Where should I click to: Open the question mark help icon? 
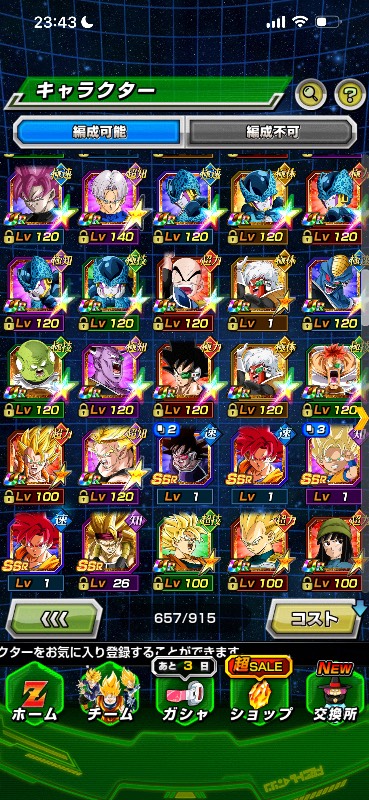[x=350, y=92]
